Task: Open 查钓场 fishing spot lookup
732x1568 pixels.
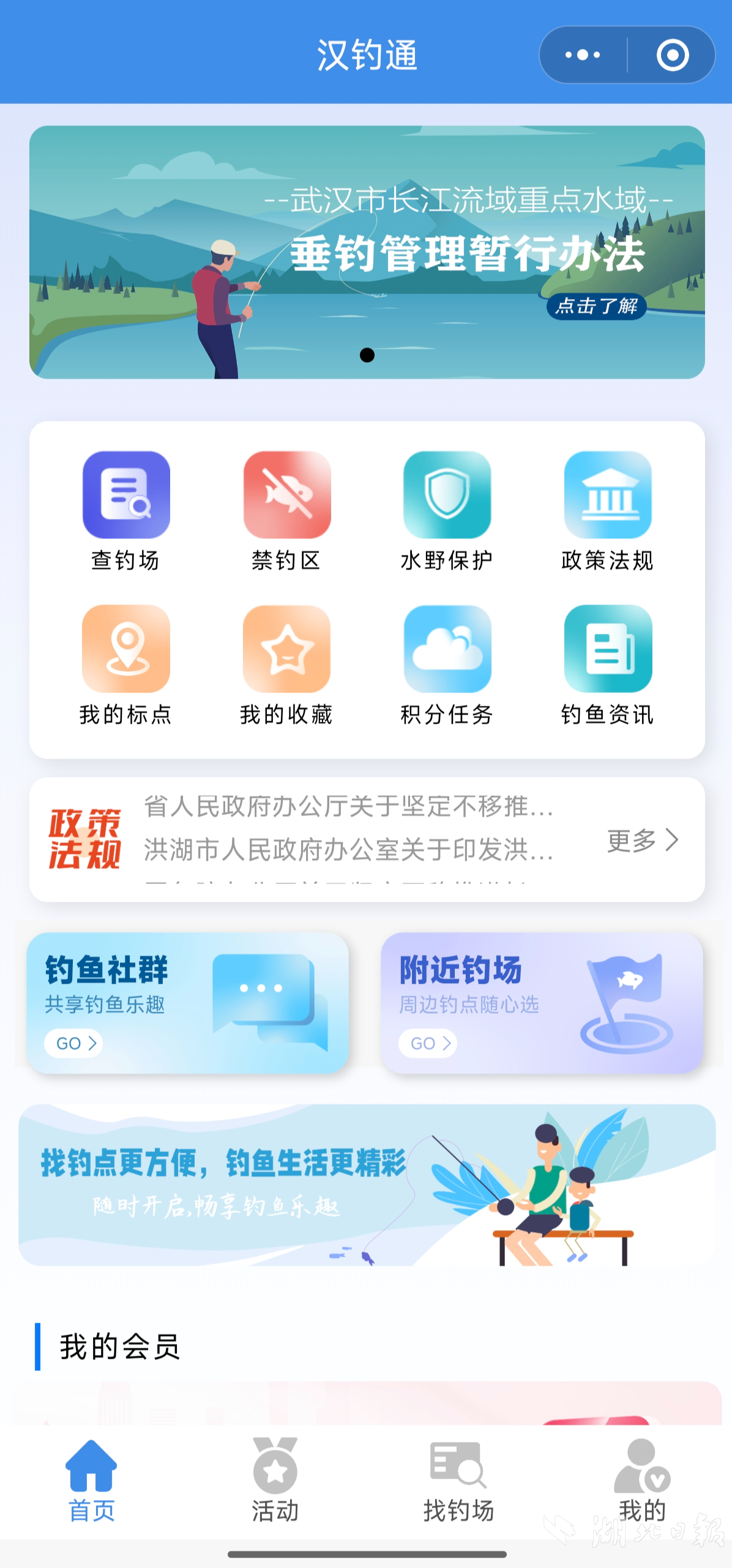Action: click(x=126, y=510)
